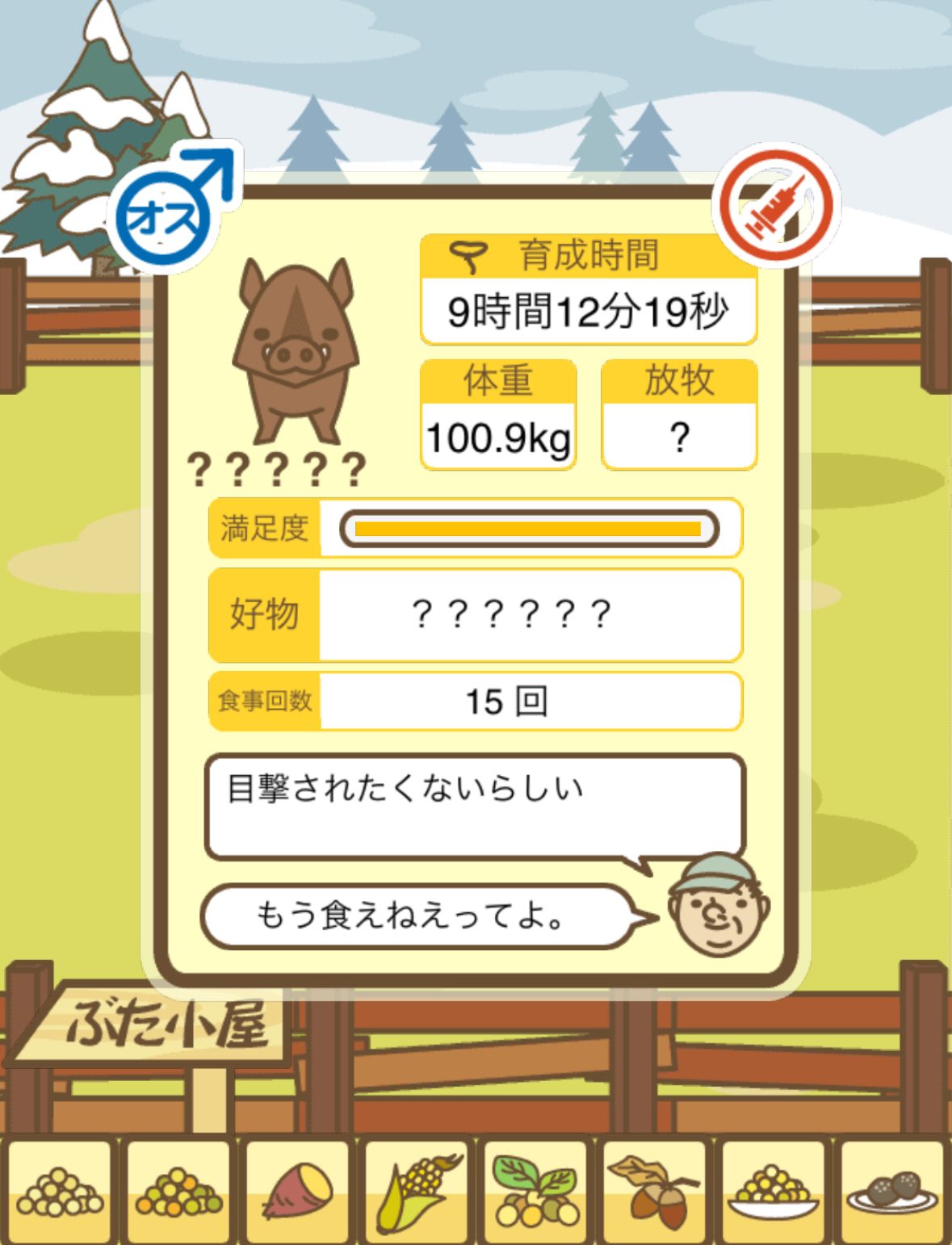Feed the green and orange mixed beans
Screen dimensions: 952x1245
coord(178,1192)
